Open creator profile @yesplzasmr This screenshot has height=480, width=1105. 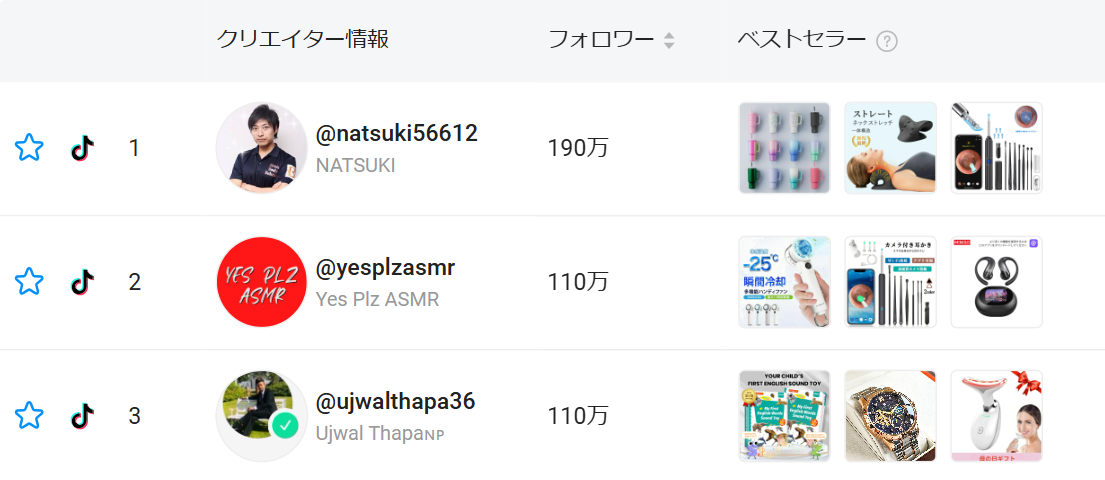[x=385, y=267]
